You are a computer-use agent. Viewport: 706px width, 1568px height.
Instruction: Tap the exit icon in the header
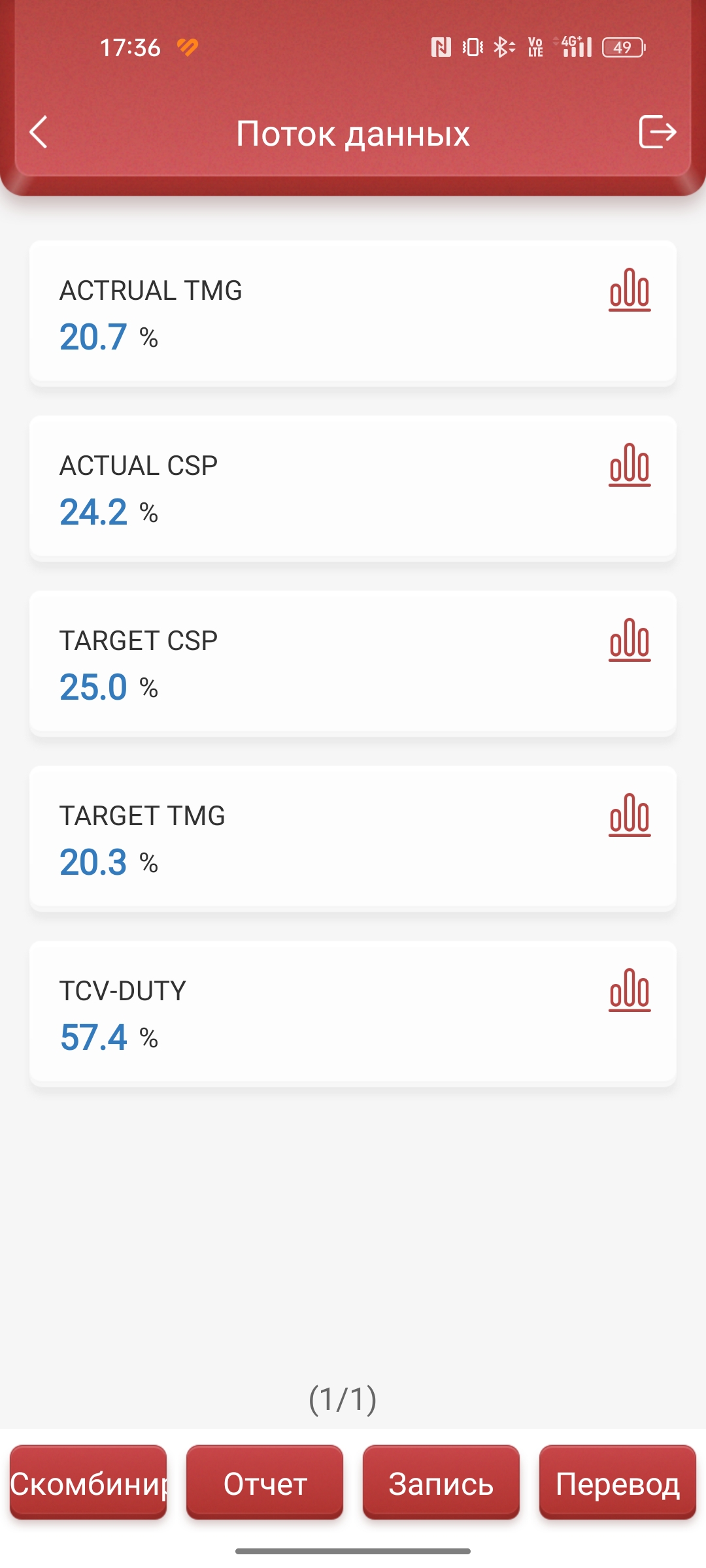[x=656, y=132]
